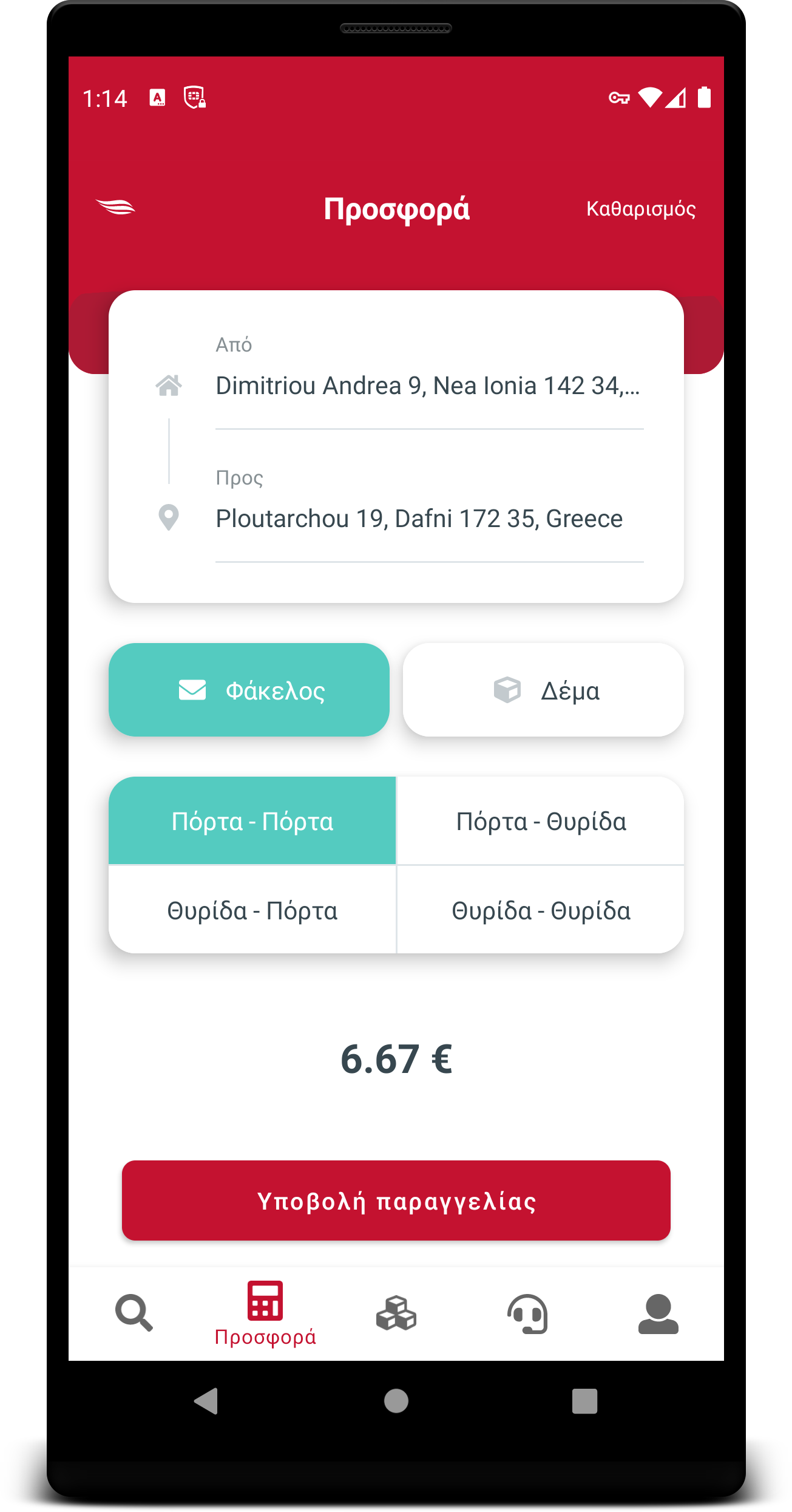This screenshot has height=1512, width=792.
Task: Open the packages boxes tab
Action: point(396,1313)
